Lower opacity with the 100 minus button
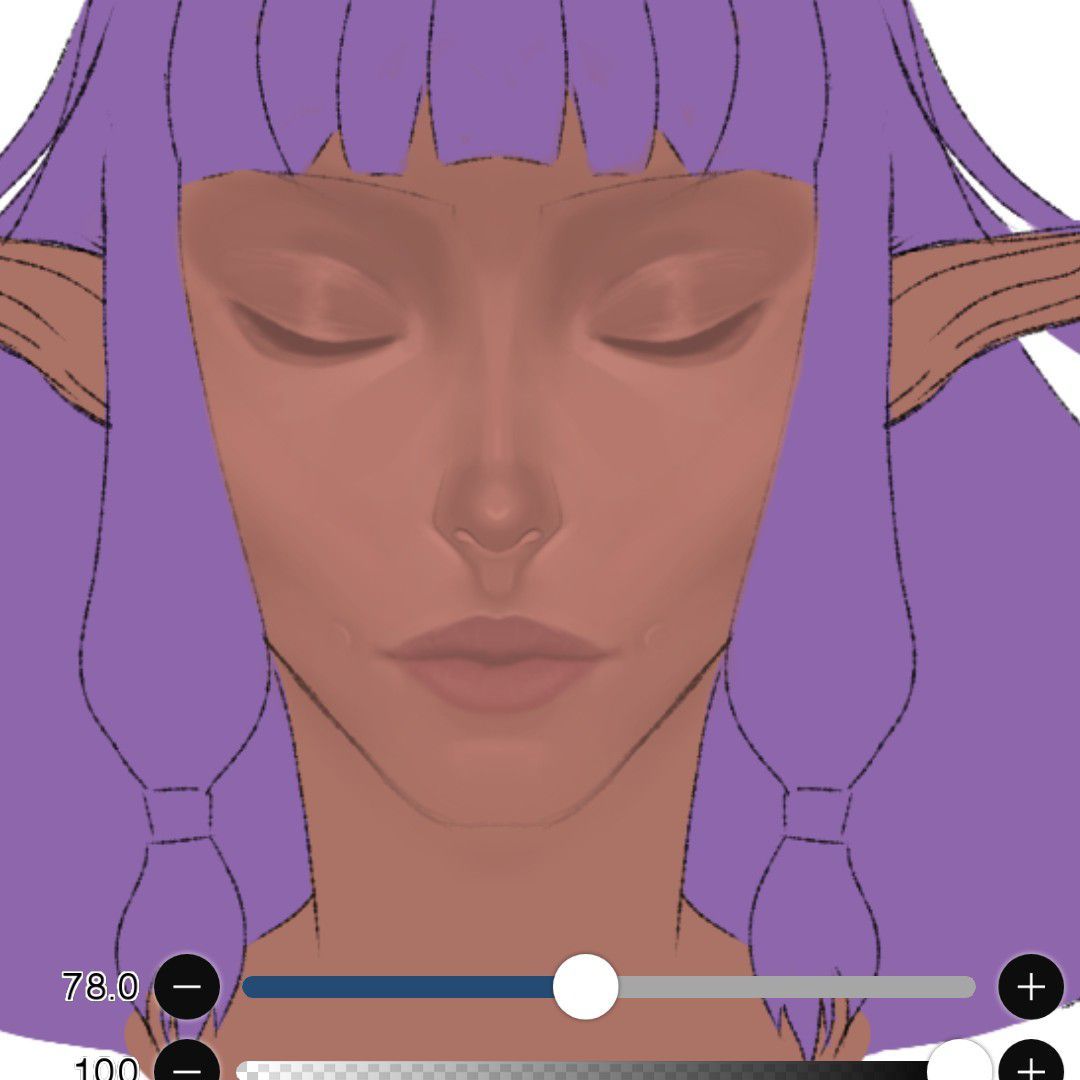 [x=187, y=1061]
